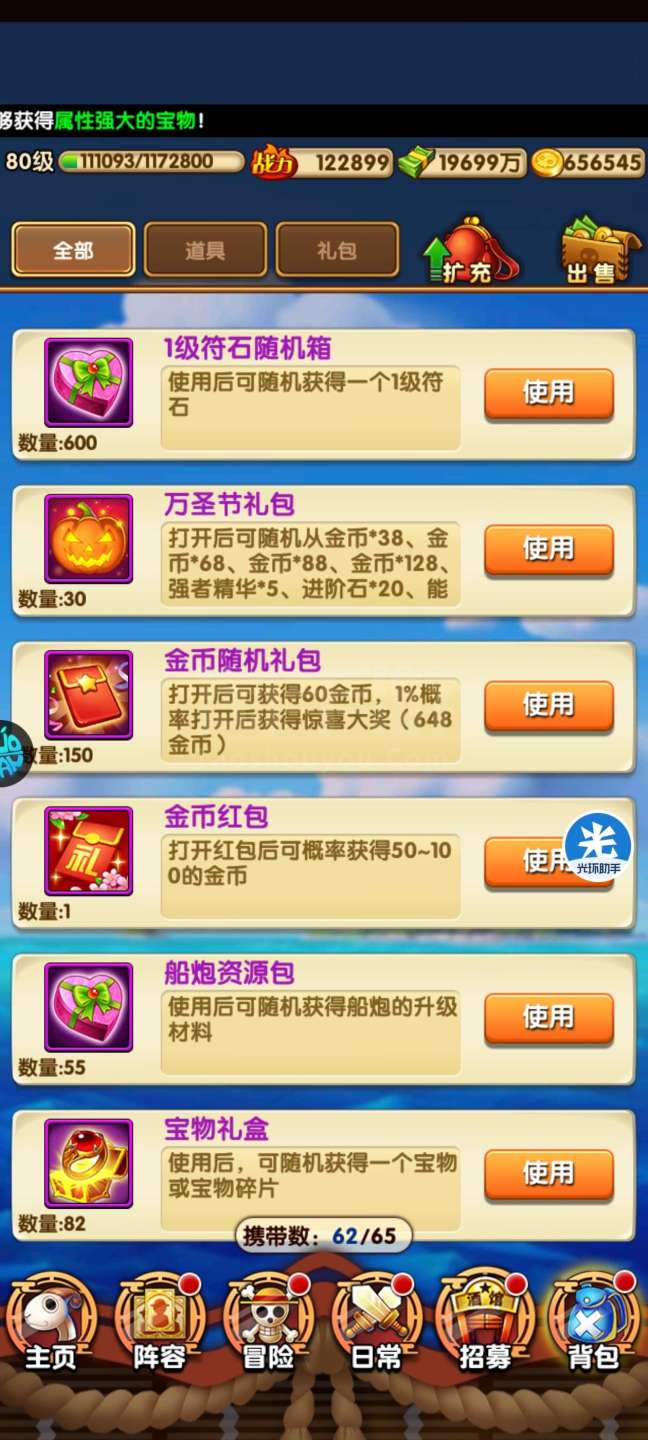Screen dimensions: 648x1440
Task: Use the 宝物礼盒 item
Action: [x=549, y=1173]
